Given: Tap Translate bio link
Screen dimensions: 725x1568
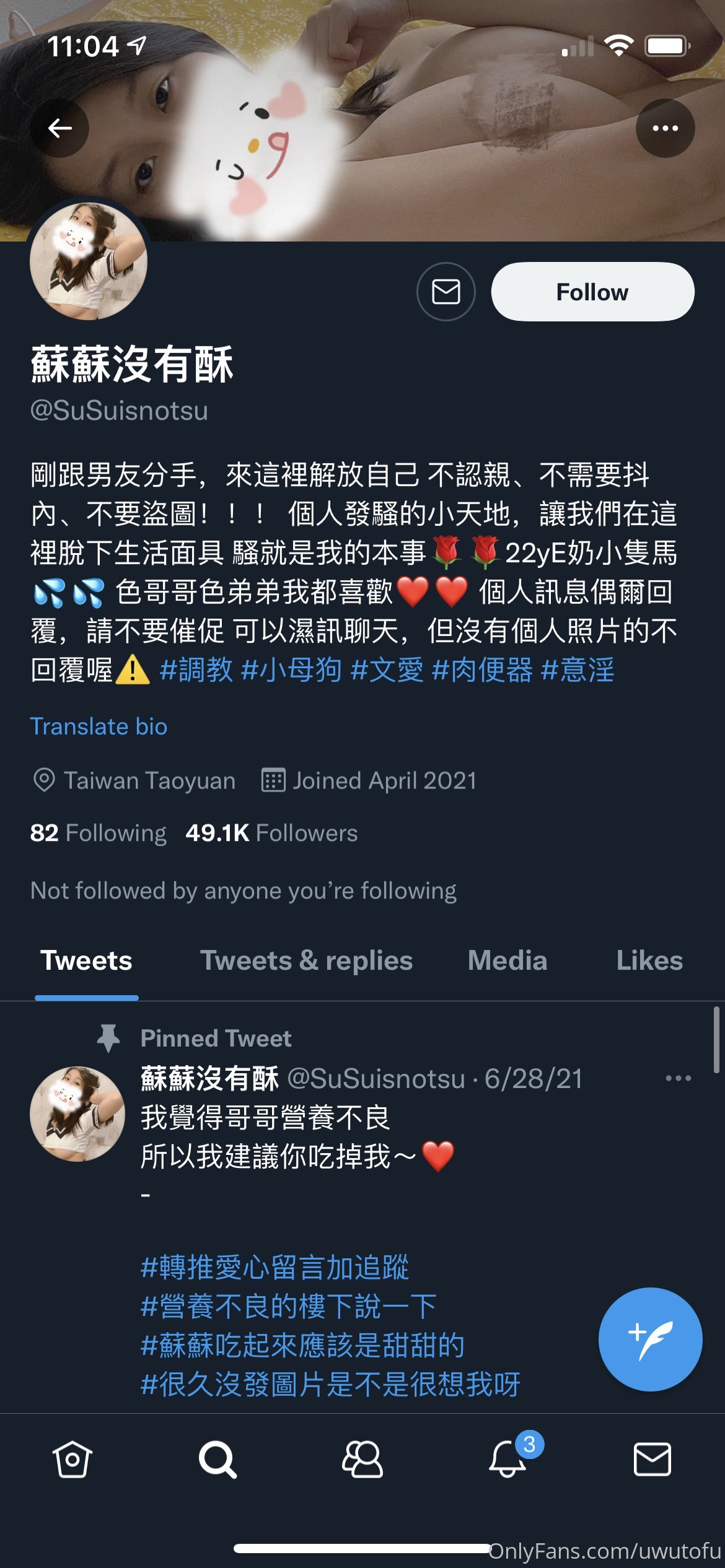Looking at the screenshot, I should pos(99,726).
